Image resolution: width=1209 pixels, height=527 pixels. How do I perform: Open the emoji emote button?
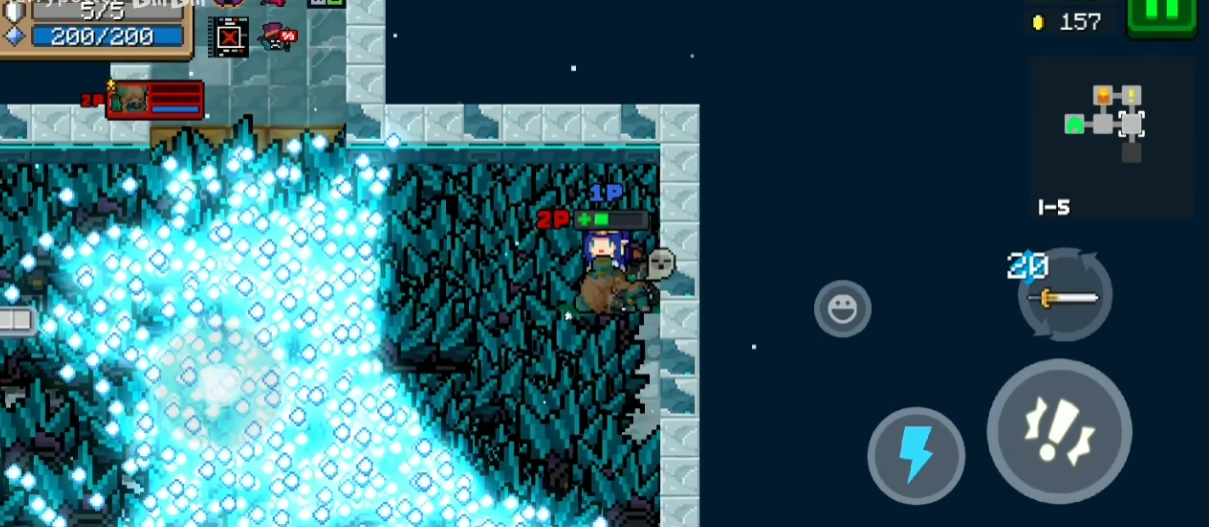click(842, 309)
